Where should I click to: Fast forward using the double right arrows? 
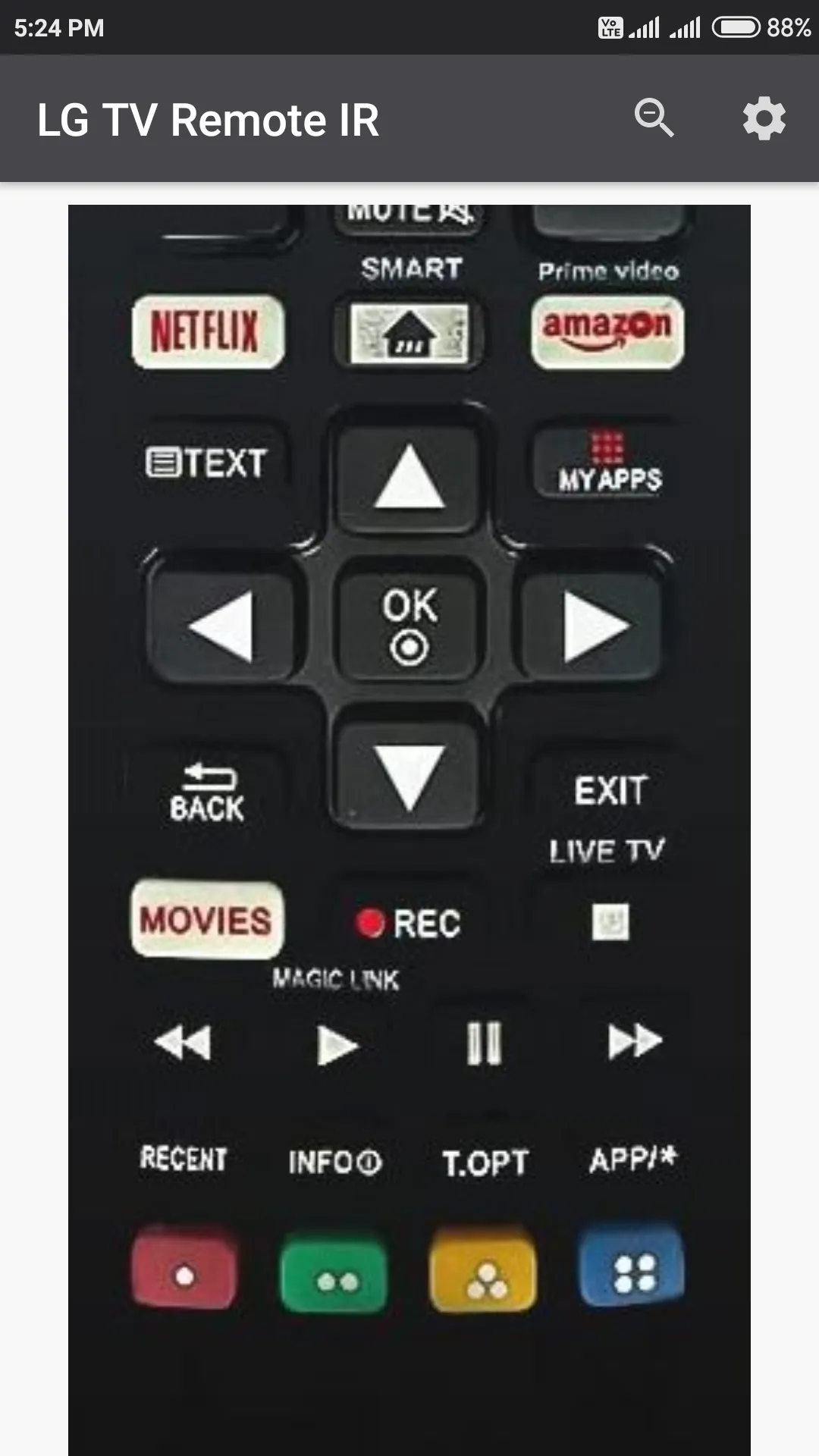tap(635, 1040)
